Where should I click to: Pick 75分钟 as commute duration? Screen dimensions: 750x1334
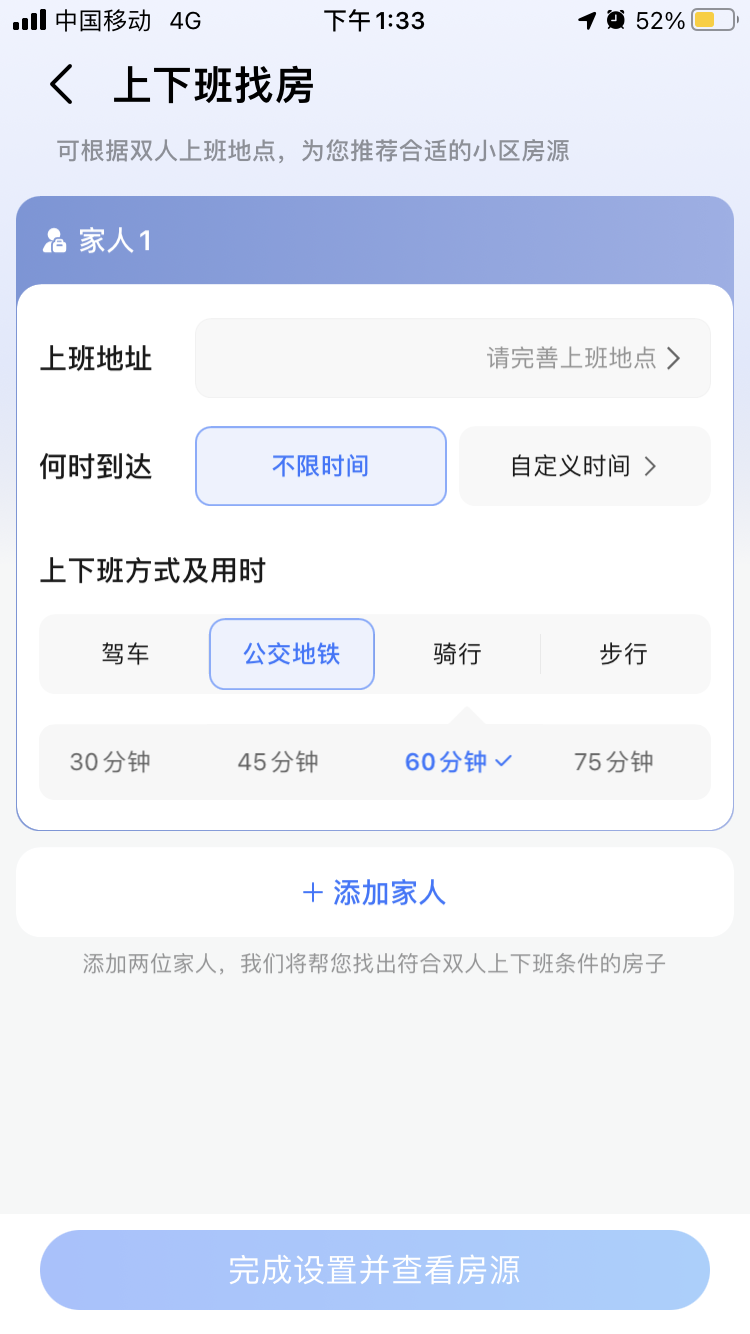point(613,762)
